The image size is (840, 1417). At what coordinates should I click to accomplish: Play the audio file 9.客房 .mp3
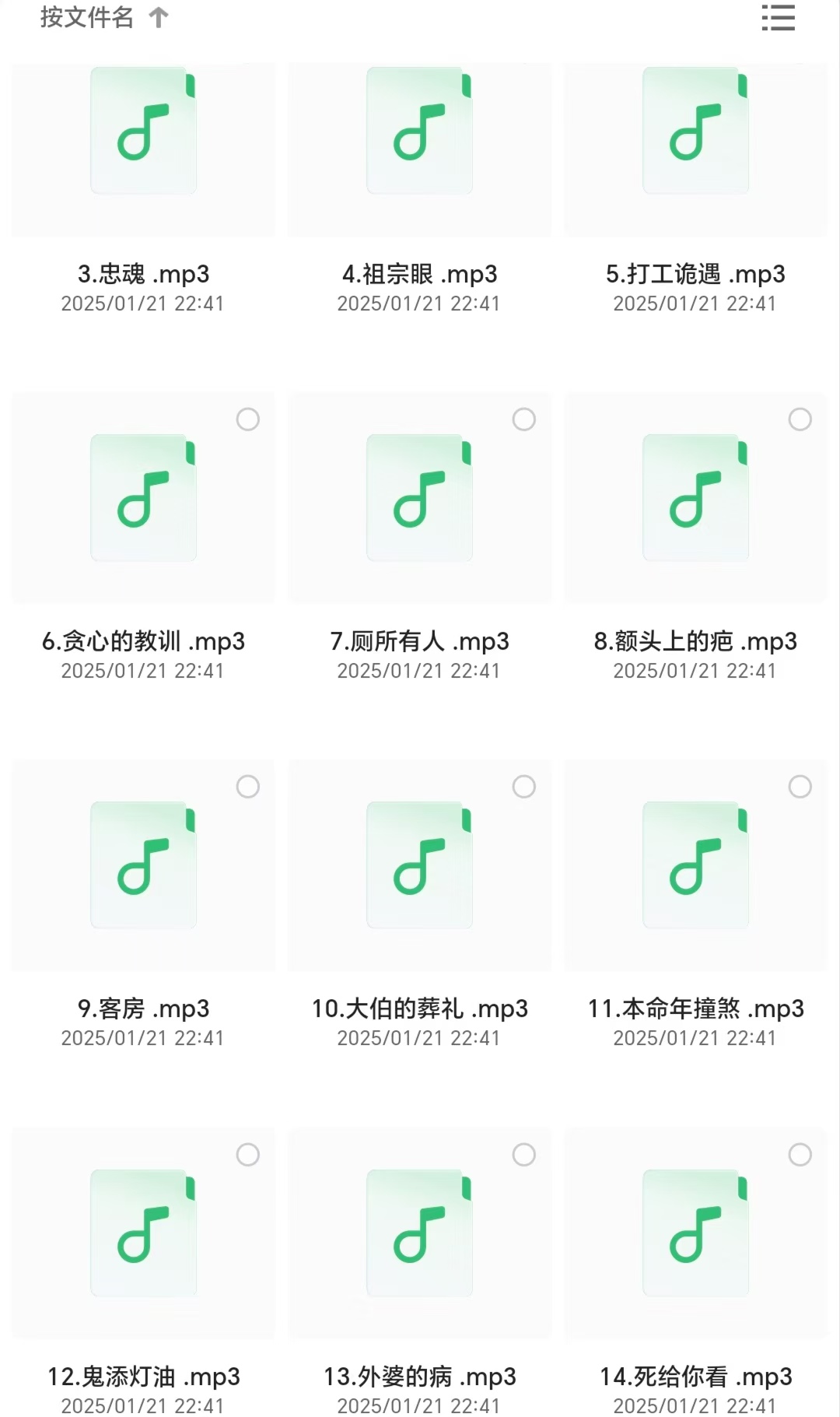pos(144,865)
